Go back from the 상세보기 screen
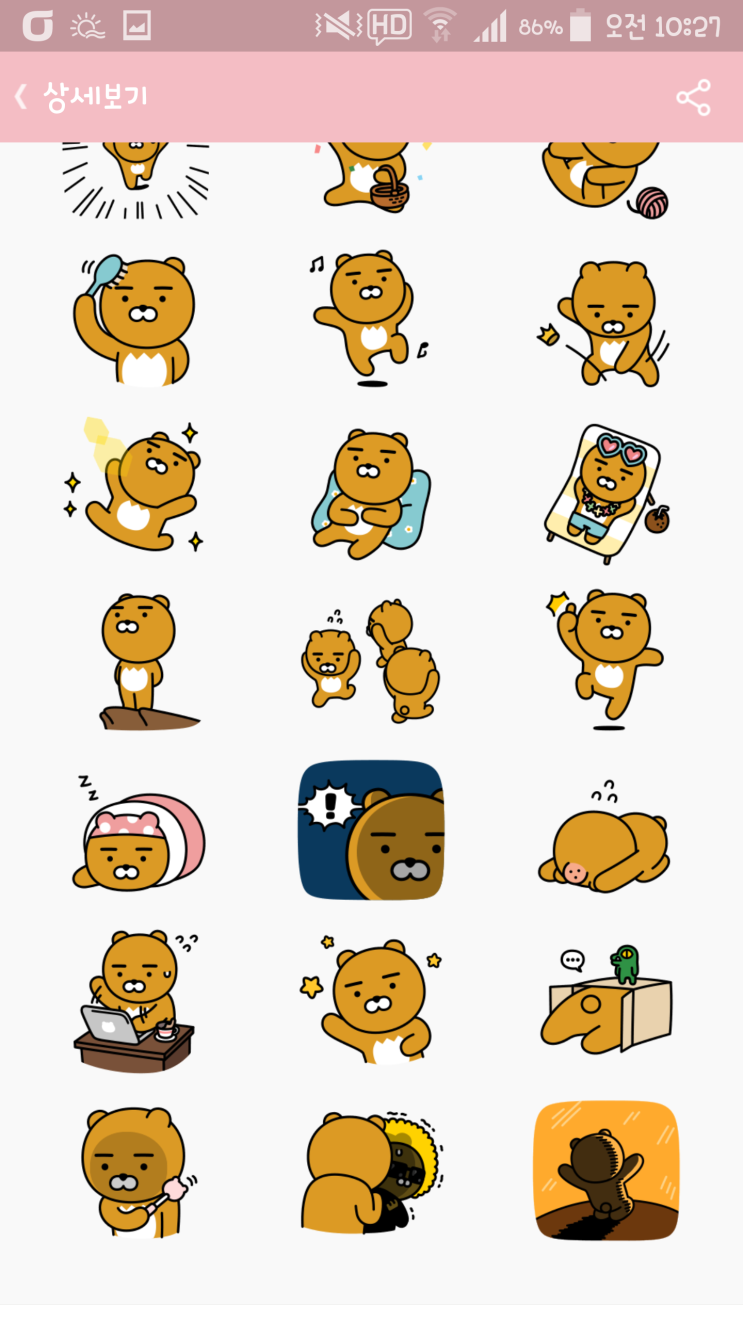Screen dimensions: 743x1321 tap(22, 97)
